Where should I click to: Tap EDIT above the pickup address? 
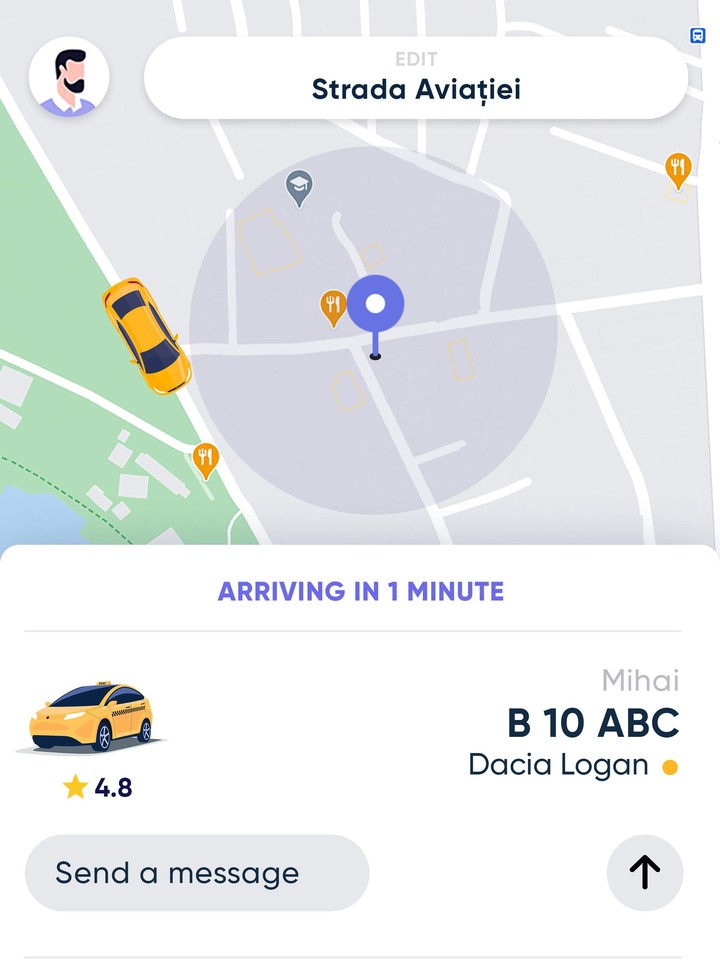(x=416, y=59)
